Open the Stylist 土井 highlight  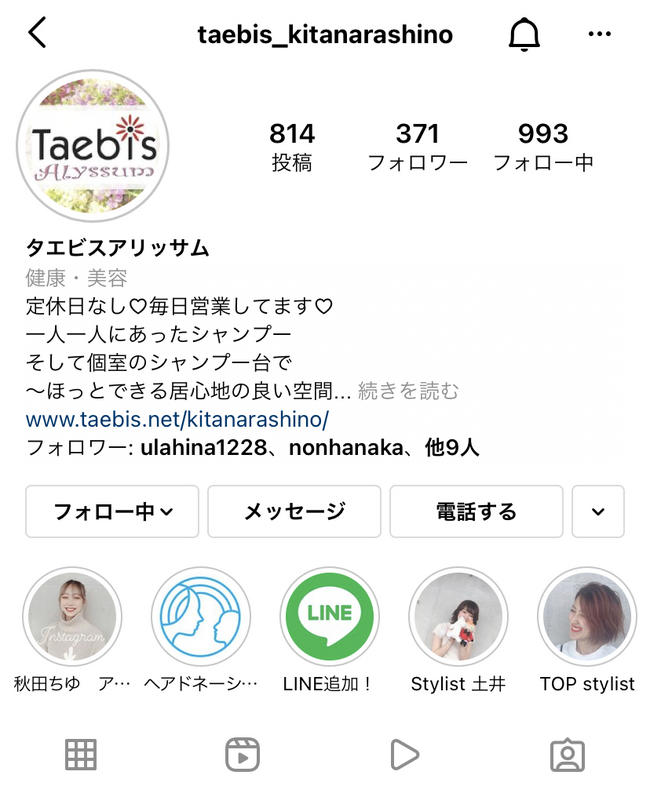(458, 617)
